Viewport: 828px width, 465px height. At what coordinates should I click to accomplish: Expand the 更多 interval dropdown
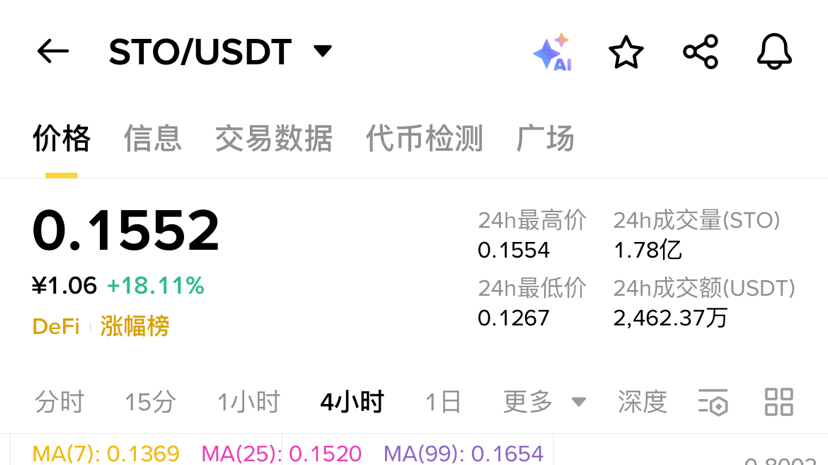pos(544,402)
